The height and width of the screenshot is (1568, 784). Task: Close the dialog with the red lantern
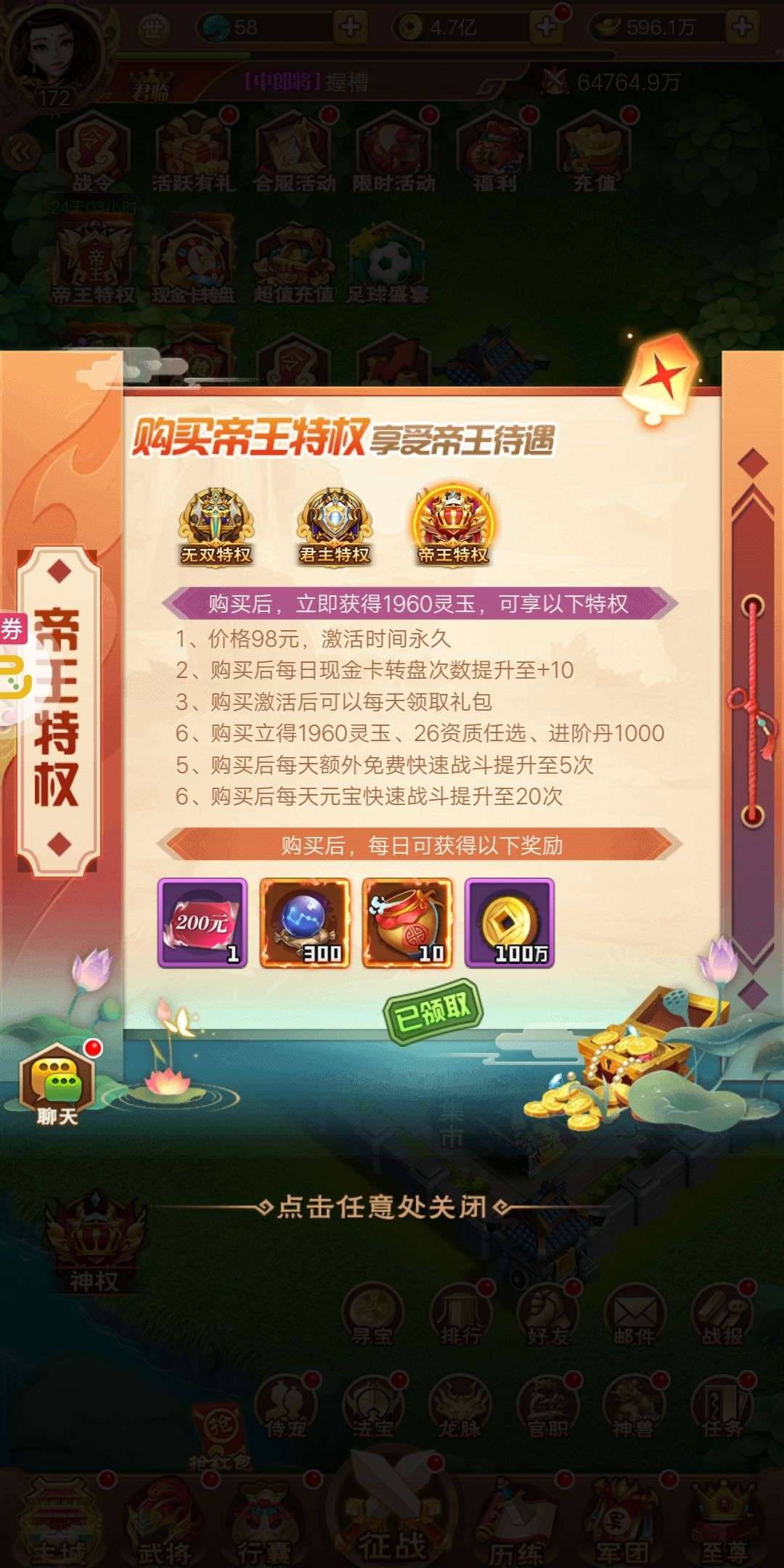coord(661,376)
